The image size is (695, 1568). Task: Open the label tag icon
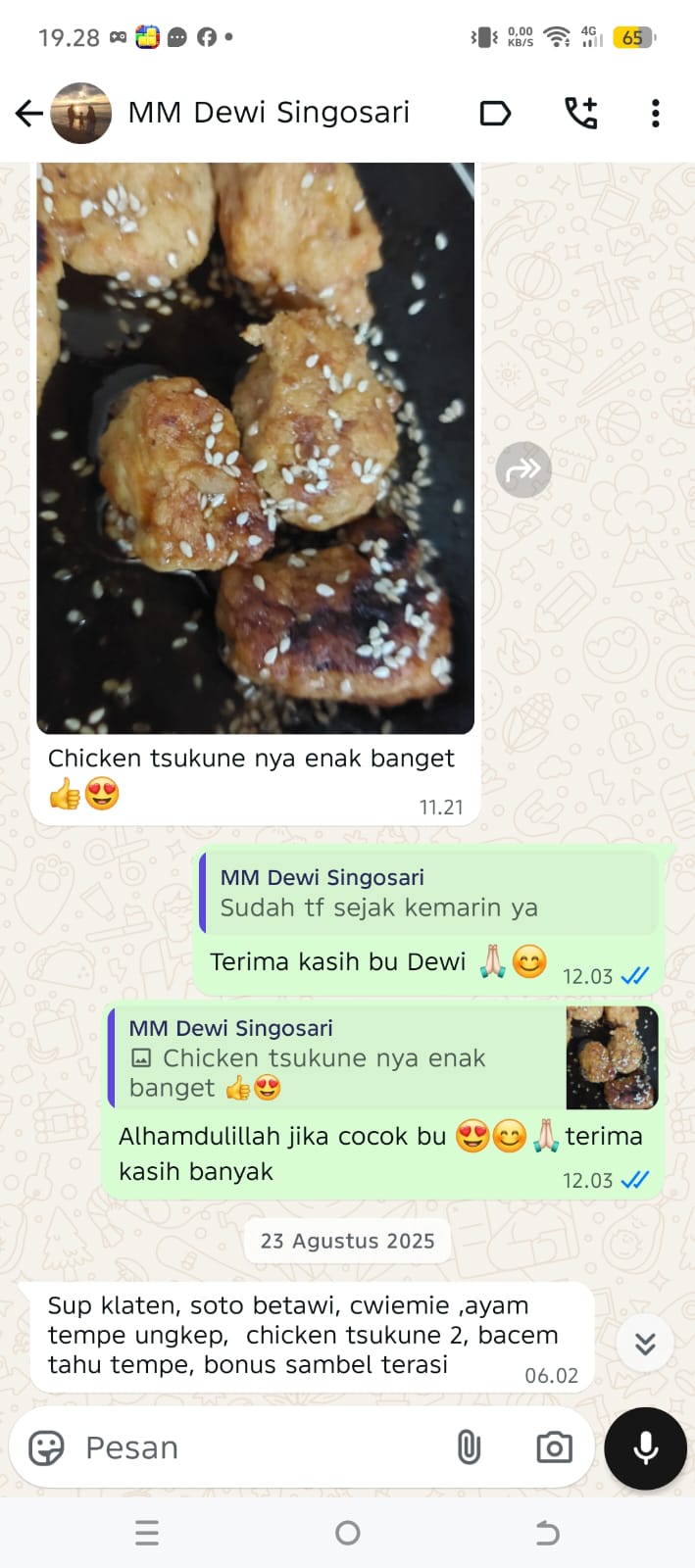point(495,114)
